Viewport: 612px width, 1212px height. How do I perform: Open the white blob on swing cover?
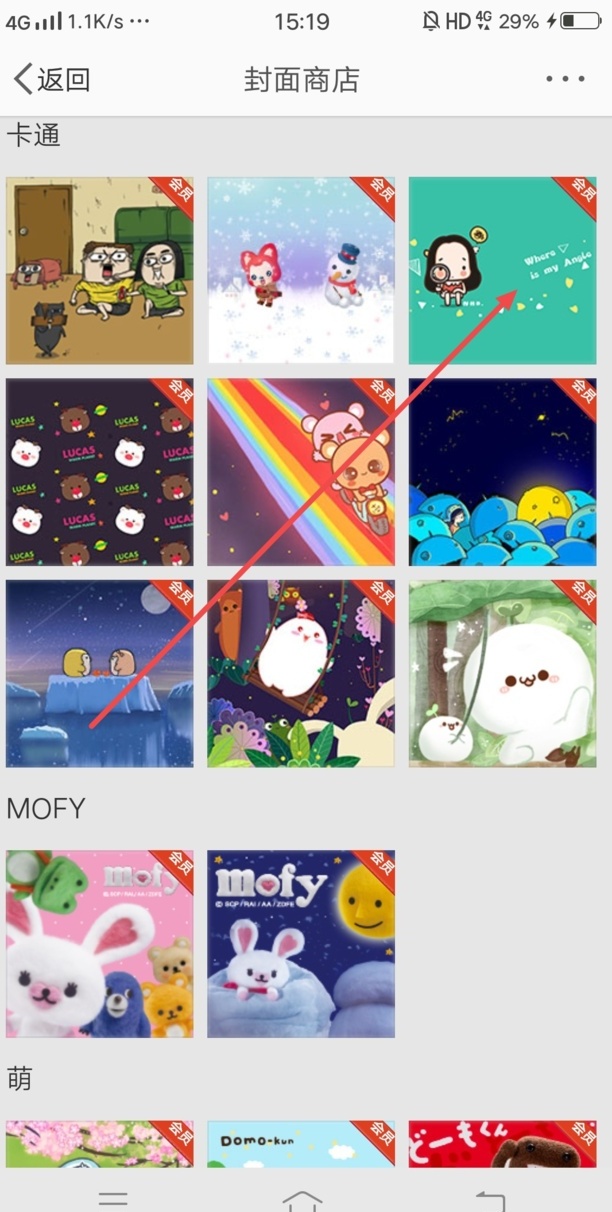click(x=301, y=673)
